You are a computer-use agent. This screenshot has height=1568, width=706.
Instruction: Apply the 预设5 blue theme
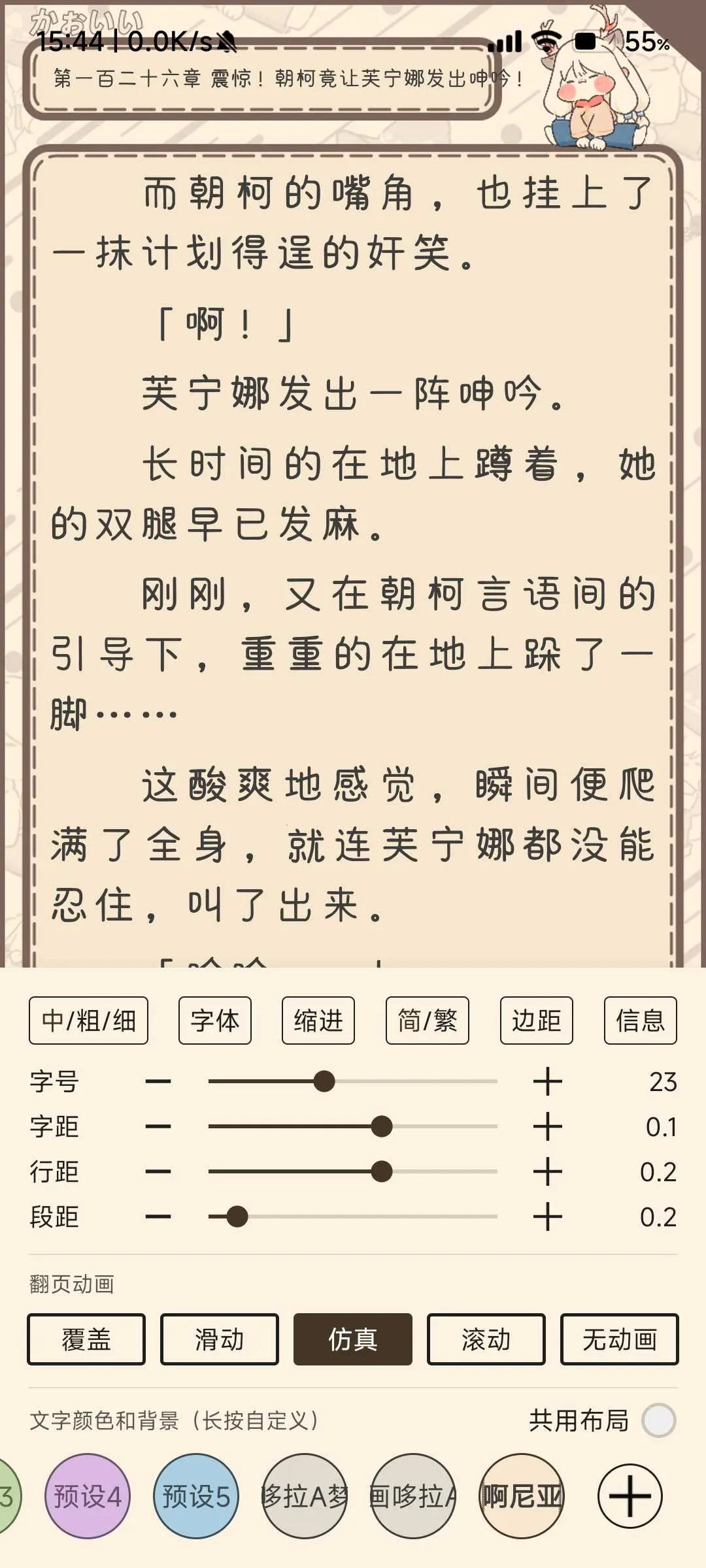point(196,1496)
